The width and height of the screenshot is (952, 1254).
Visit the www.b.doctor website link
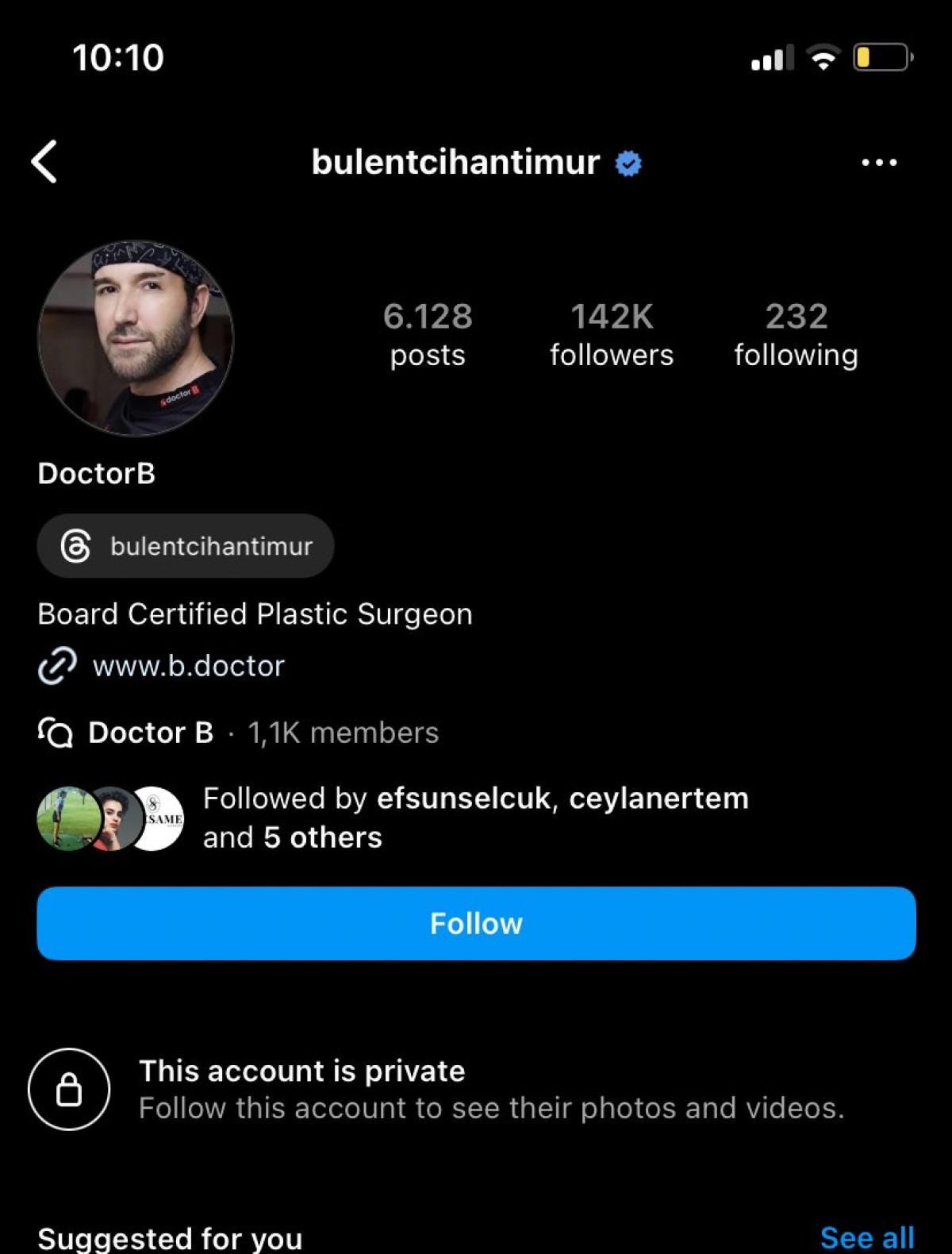pyautogui.click(x=188, y=666)
